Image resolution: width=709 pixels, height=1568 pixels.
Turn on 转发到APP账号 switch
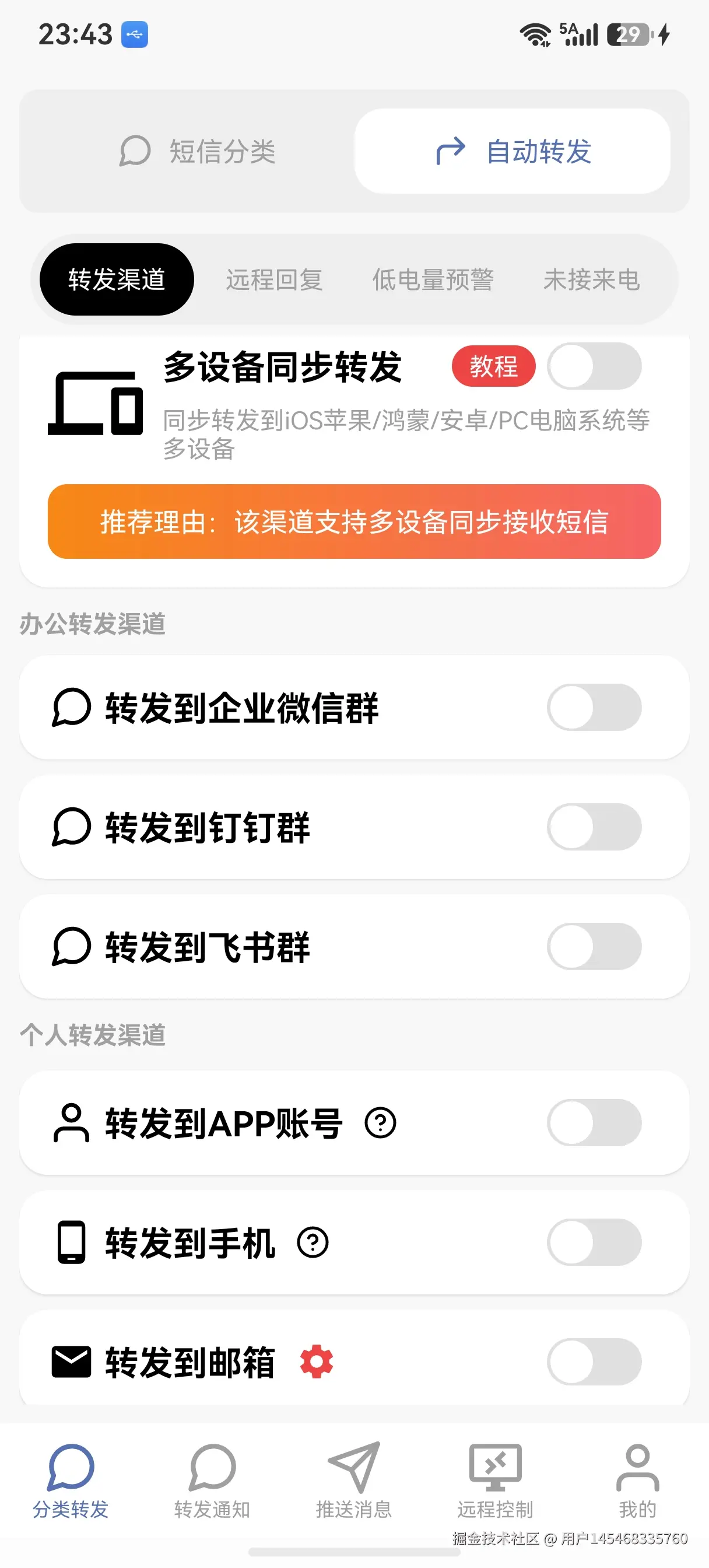pos(594,1122)
